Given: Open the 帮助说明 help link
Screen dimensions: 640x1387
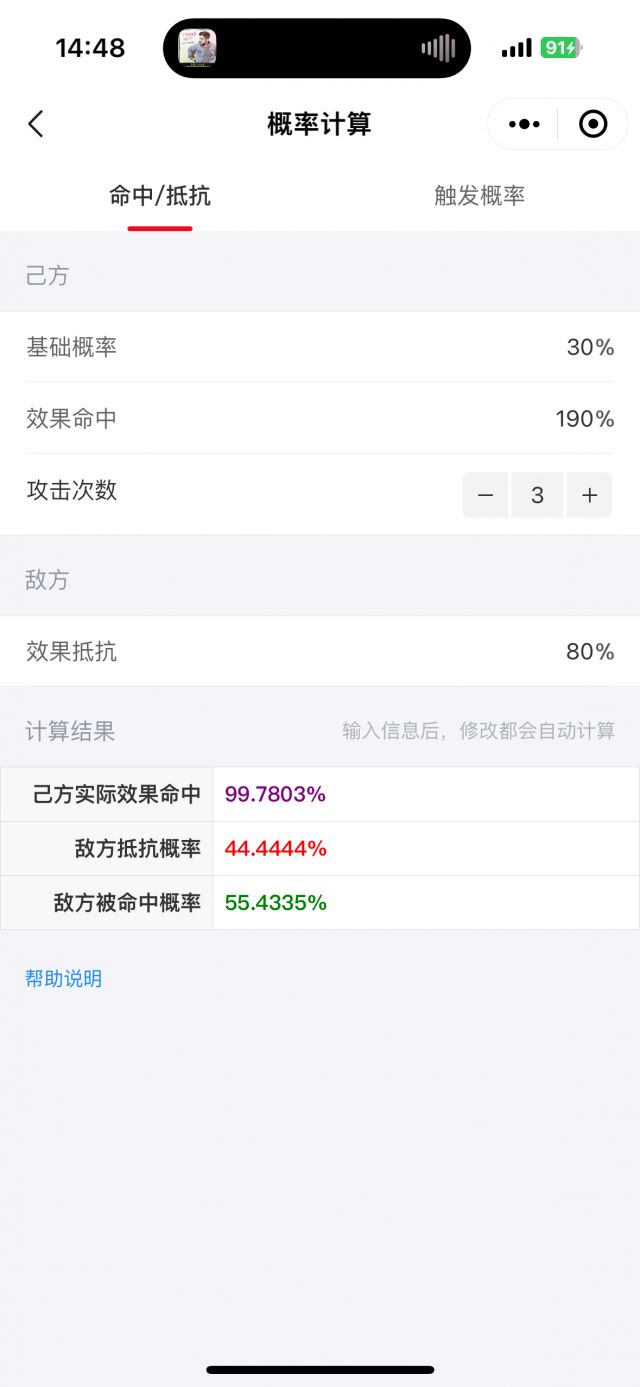Looking at the screenshot, I should pyautogui.click(x=64, y=979).
